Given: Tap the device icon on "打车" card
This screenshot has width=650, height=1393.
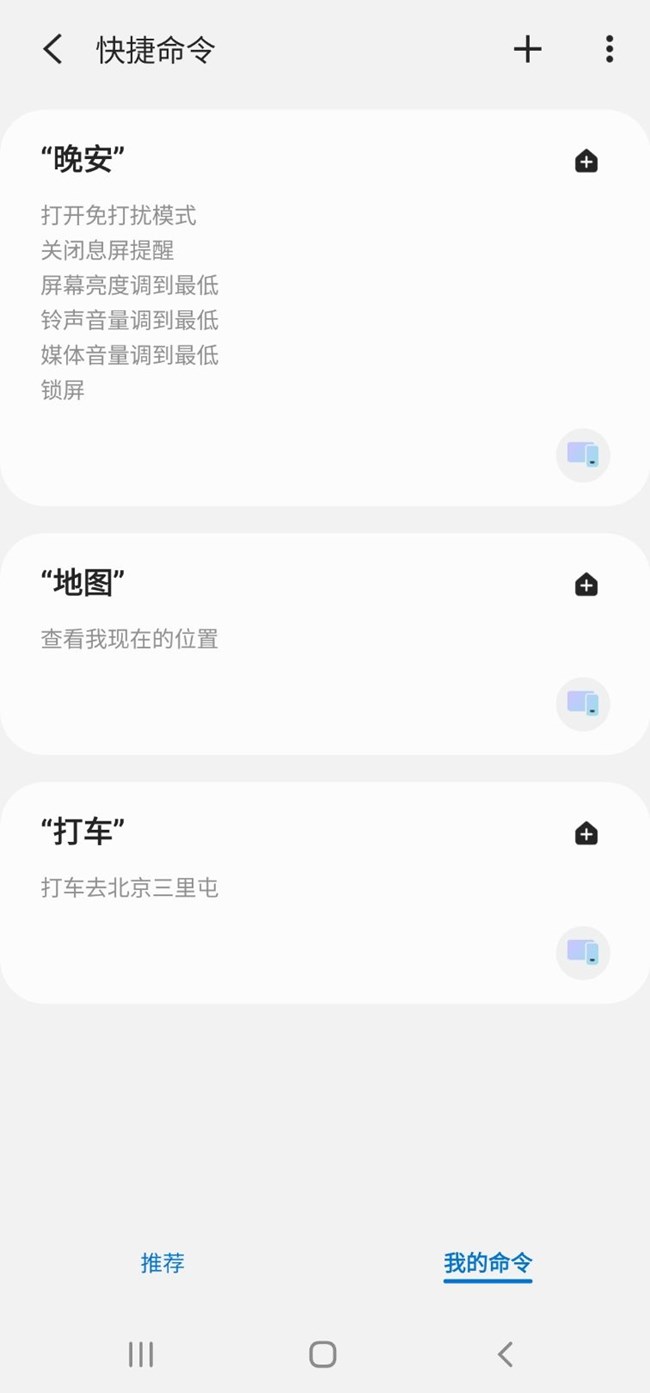Looking at the screenshot, I should (x=583, y=952).
